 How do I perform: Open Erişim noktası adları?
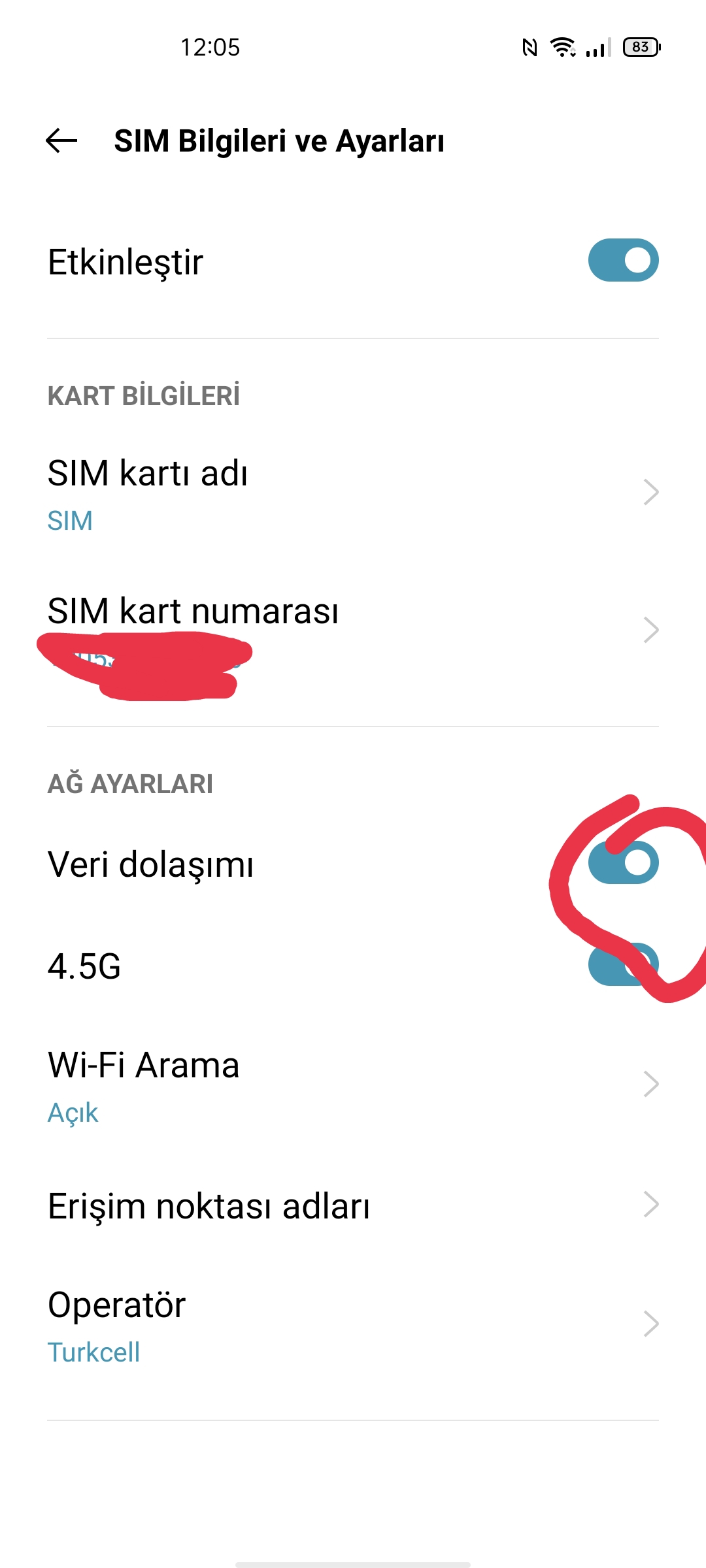353,1205
